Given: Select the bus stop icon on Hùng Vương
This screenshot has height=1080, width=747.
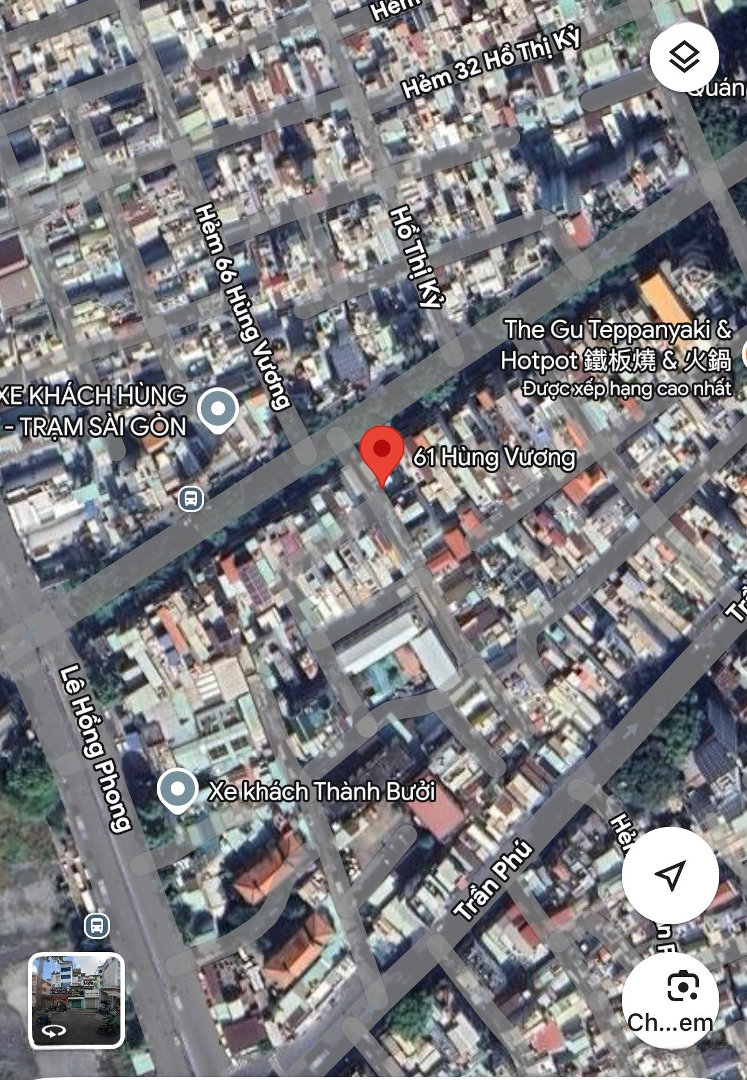Looking at the screenshot, I should (190, 498).
